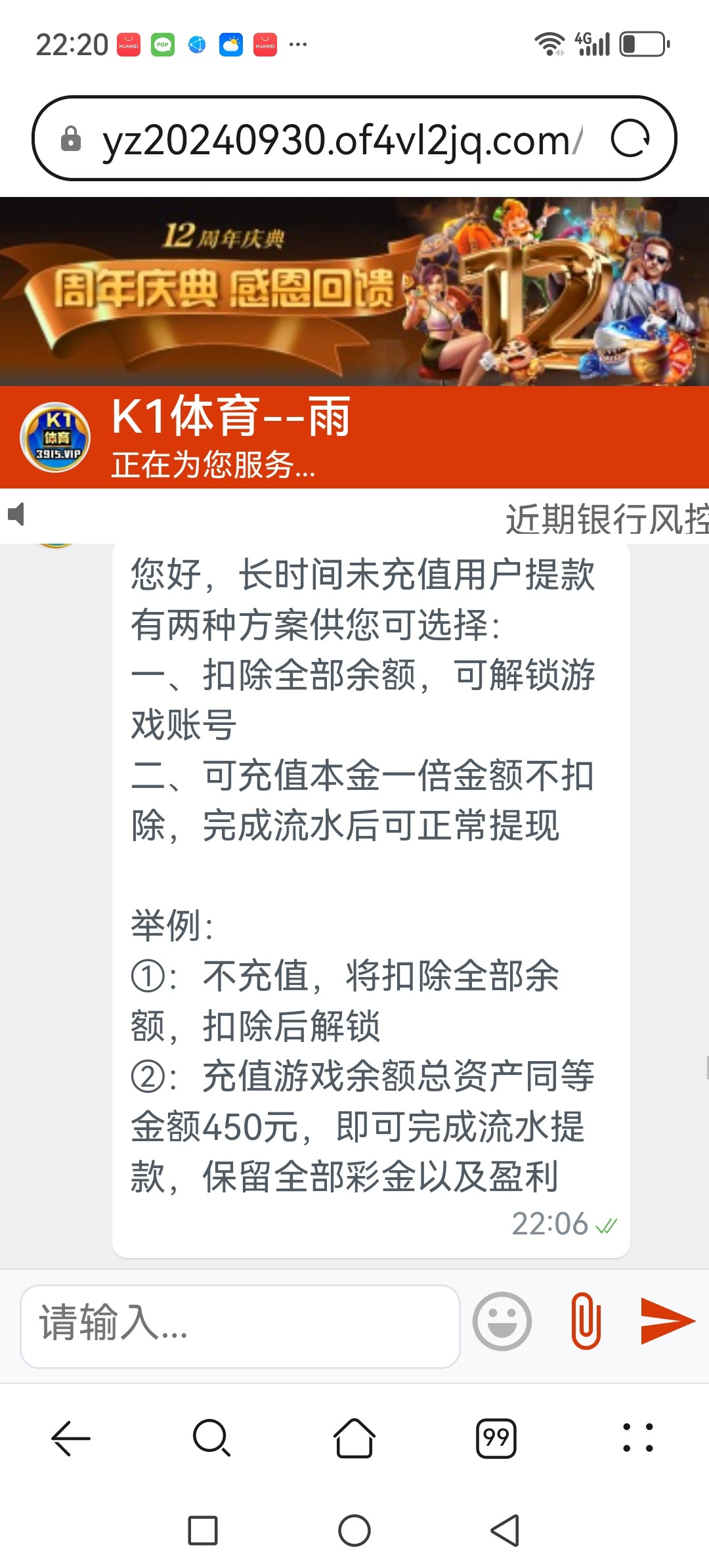
Task: Show recent apps with the square button
Action: pos(203,1531)
